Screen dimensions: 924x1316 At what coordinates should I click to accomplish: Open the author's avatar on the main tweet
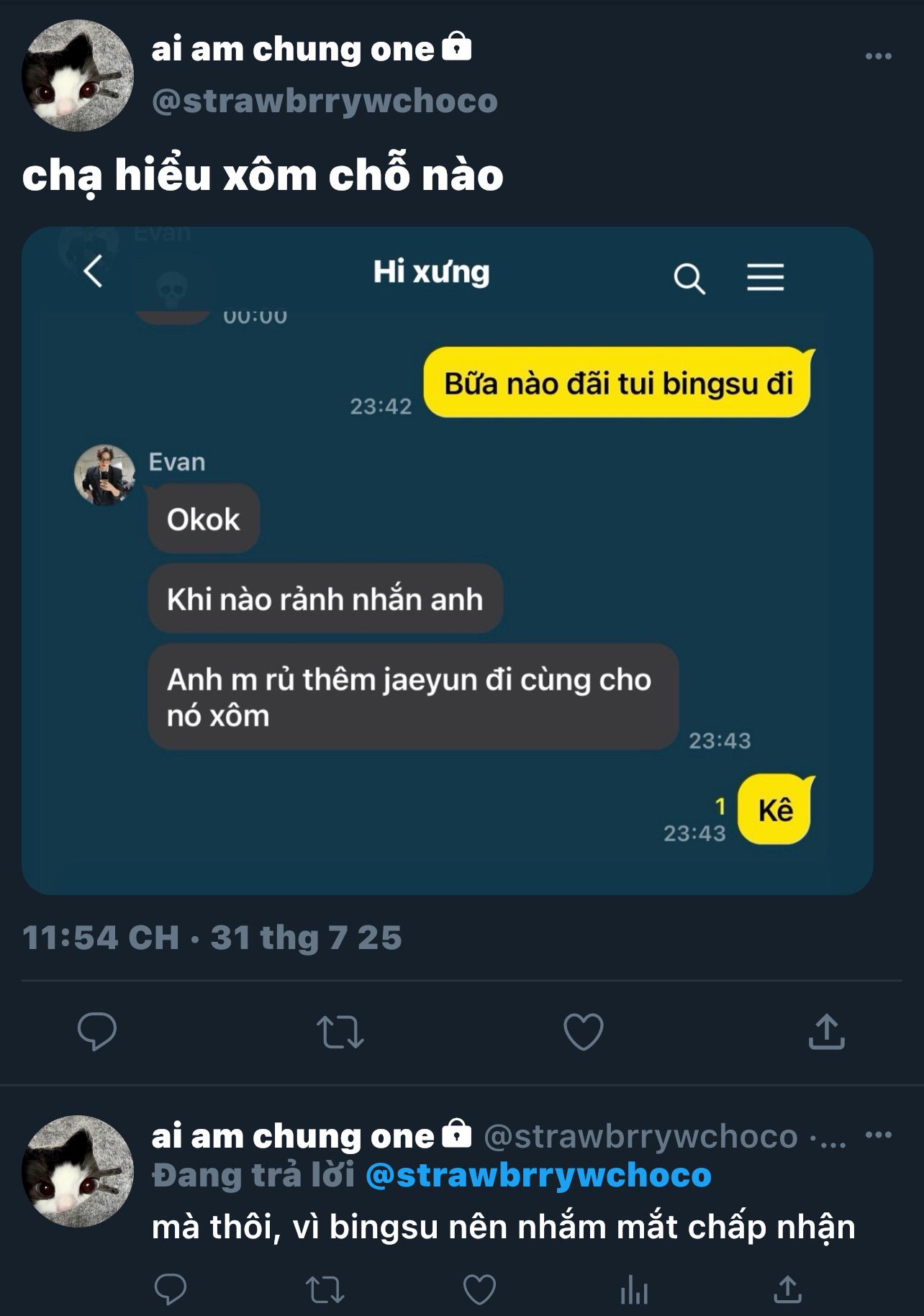[78, 76]
